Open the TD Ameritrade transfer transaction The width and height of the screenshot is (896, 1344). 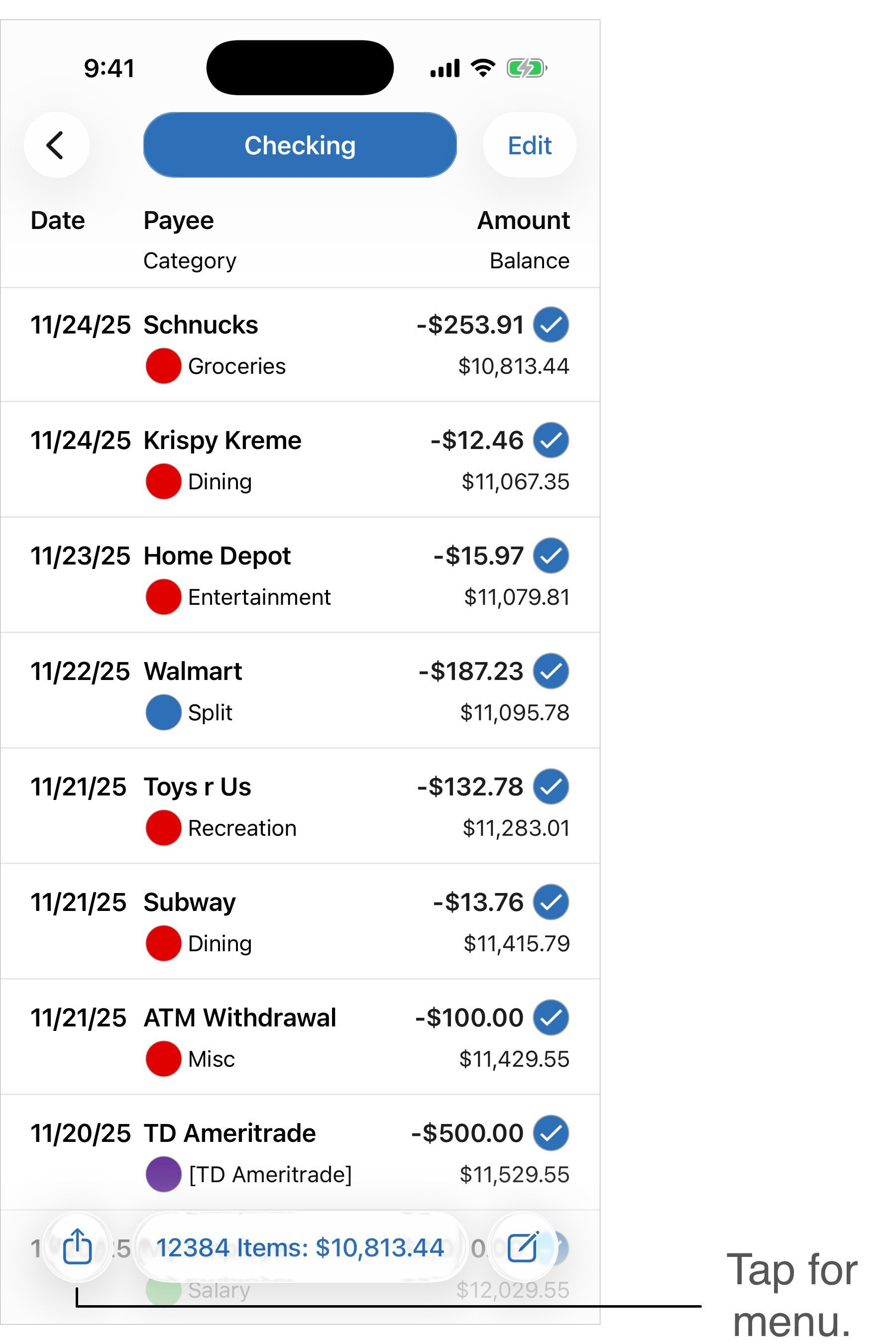click(257, 1152)
